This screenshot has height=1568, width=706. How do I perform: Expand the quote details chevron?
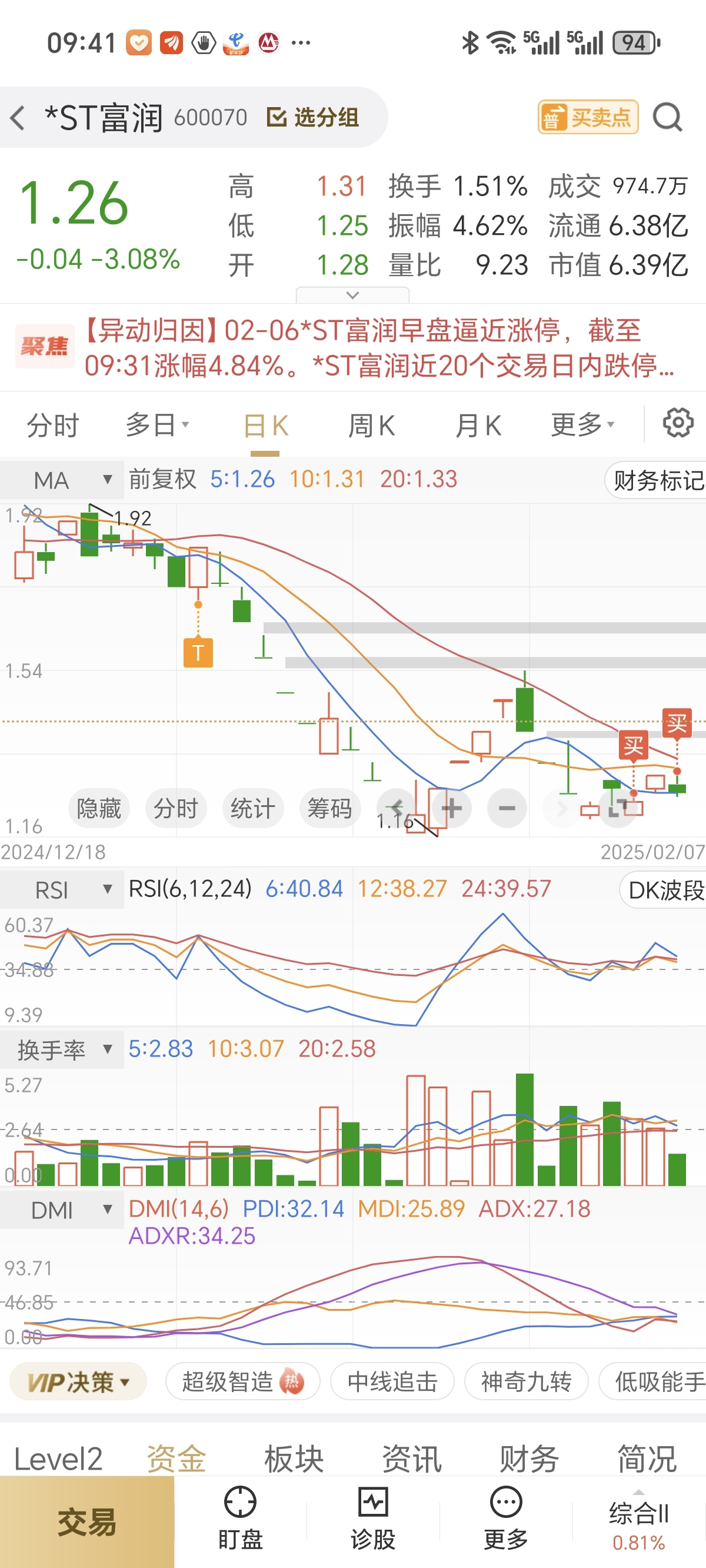pyautogui.click(x=352, y=295)
